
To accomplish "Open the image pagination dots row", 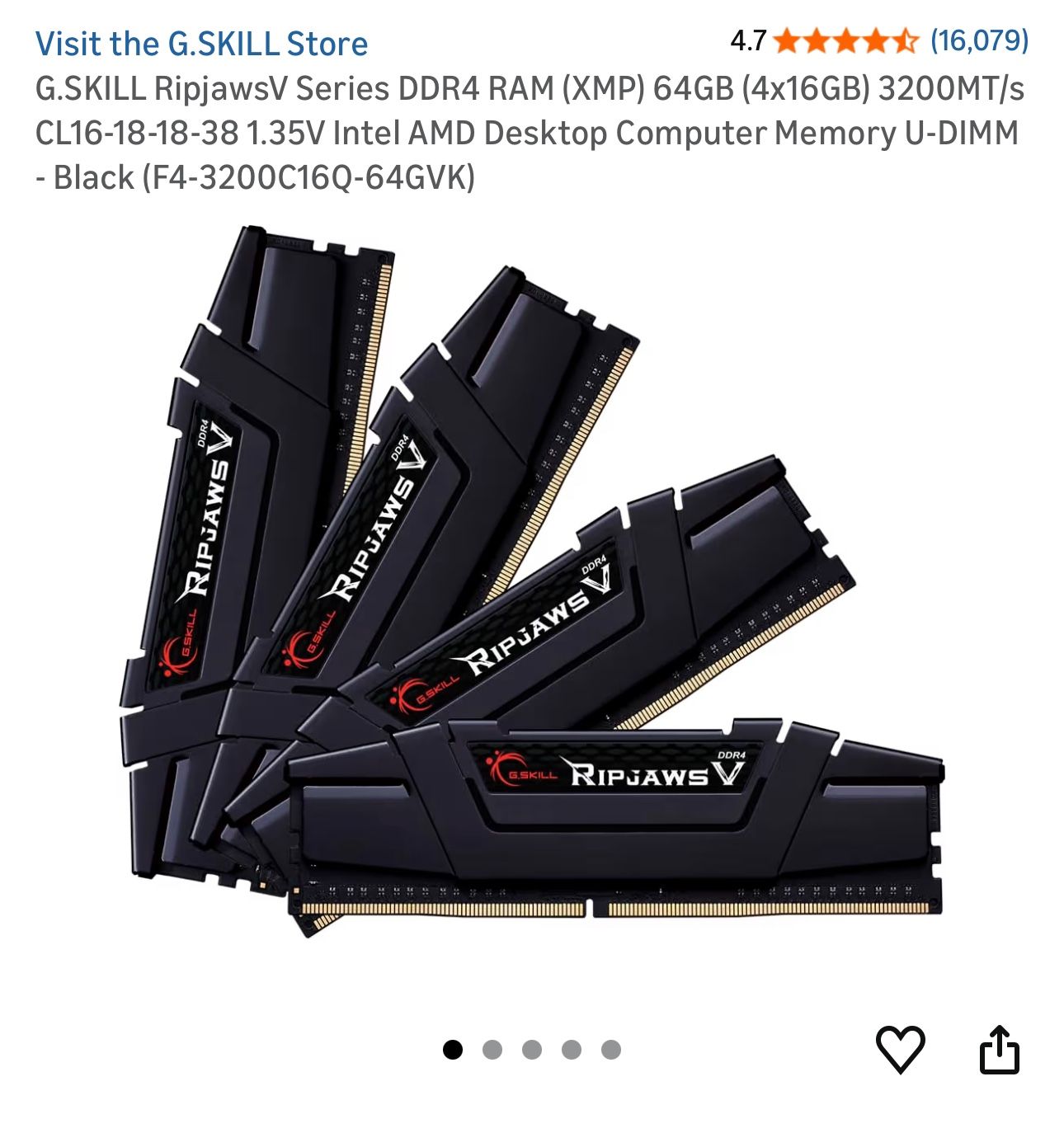I will [x=531, y=1047].
